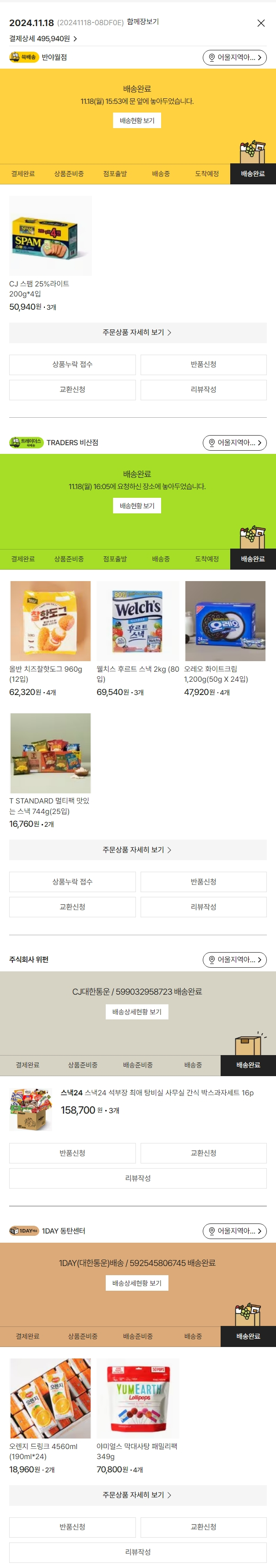Request 반품신청 for 반야월점 order
Image resolution: width=276 pixels, height=1568 pixels.
tap(204, 365)
